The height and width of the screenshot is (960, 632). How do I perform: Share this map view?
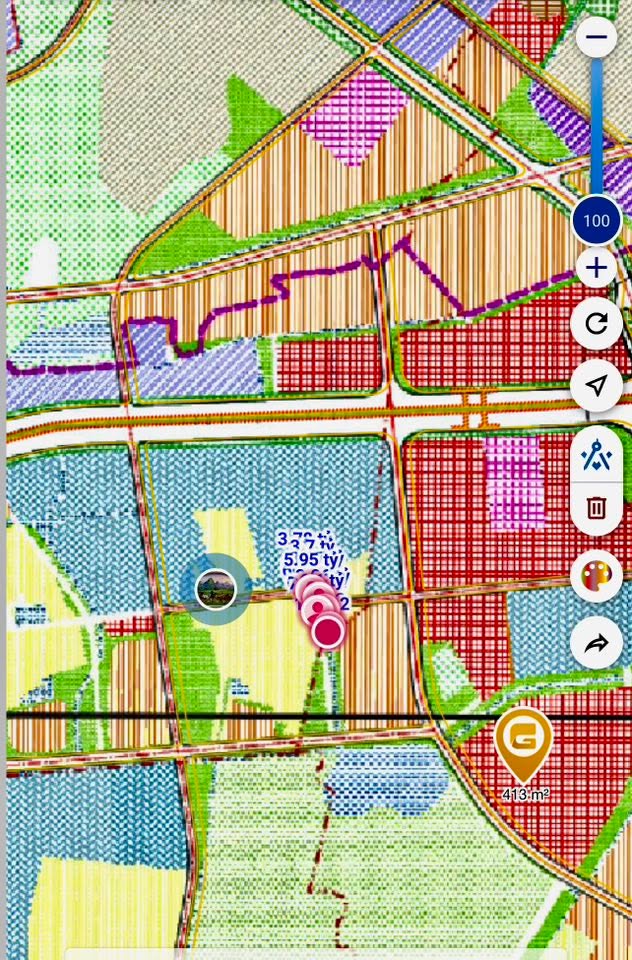tap(596, 643)
